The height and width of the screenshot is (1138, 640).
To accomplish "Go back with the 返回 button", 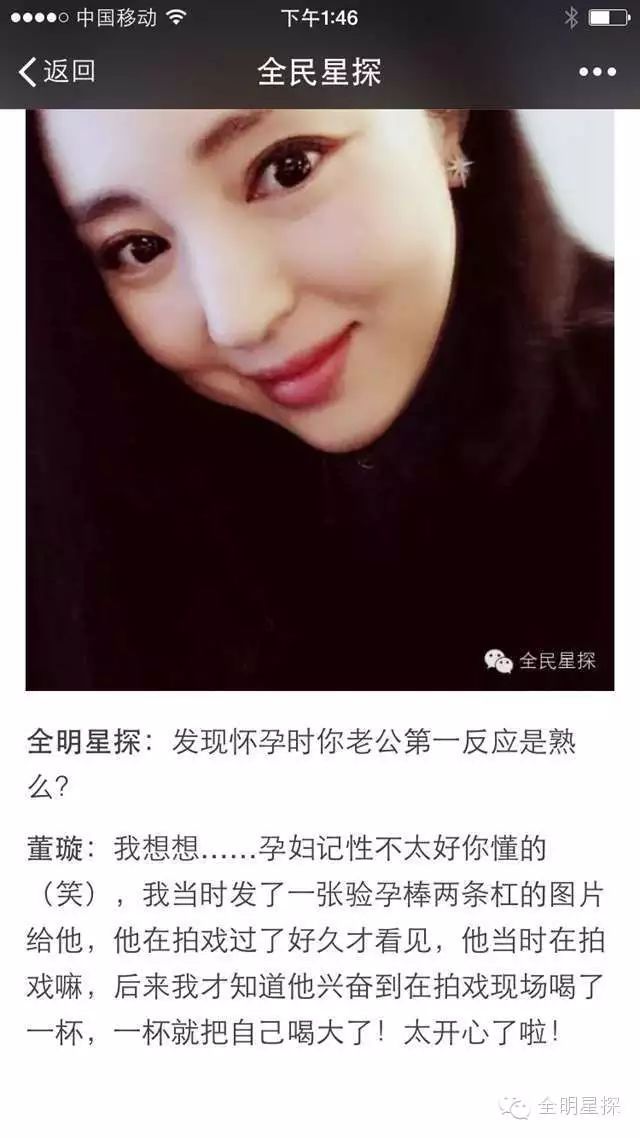I will click(57, 72).
